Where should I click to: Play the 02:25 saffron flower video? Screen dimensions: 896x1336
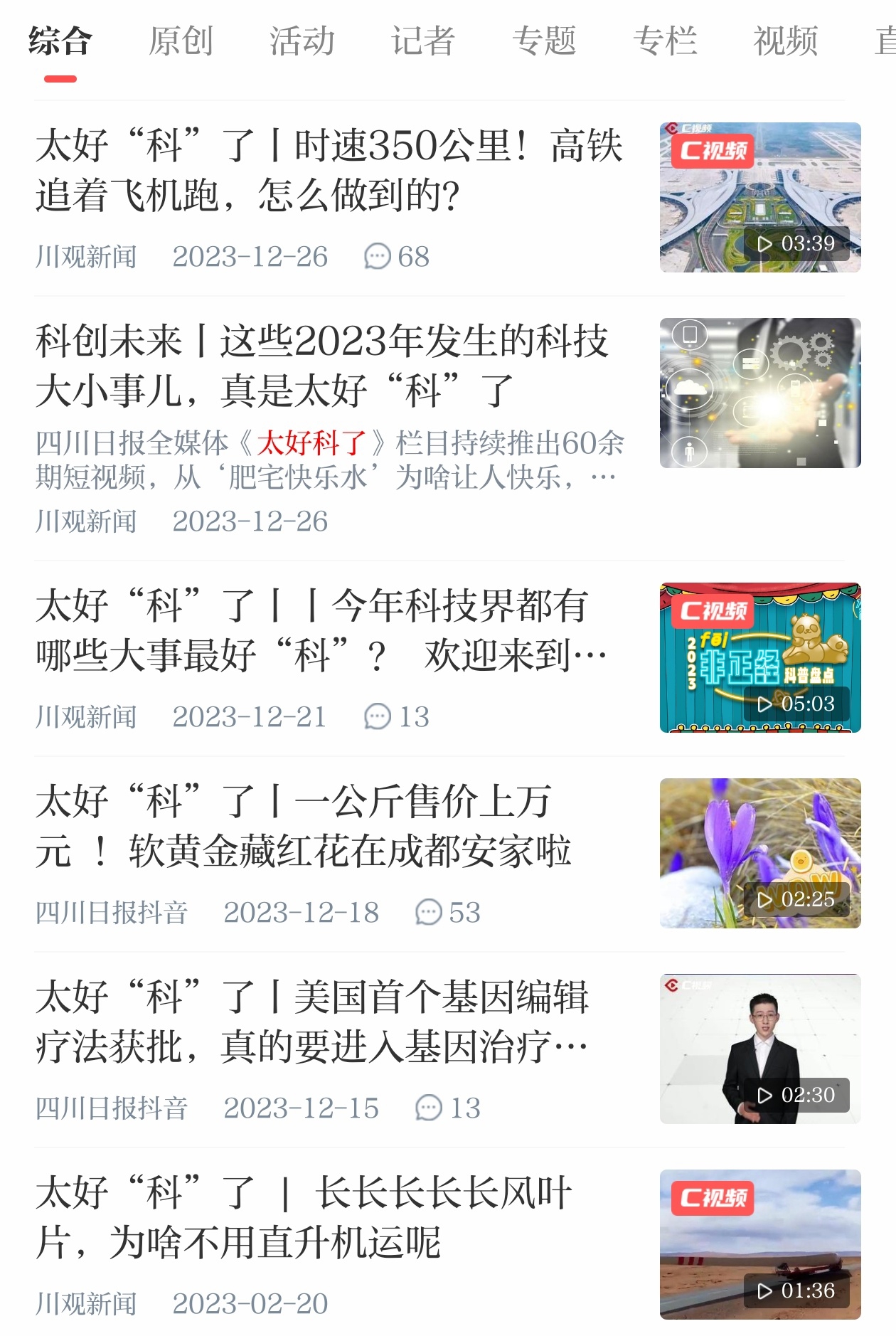[x=760, y=853]
